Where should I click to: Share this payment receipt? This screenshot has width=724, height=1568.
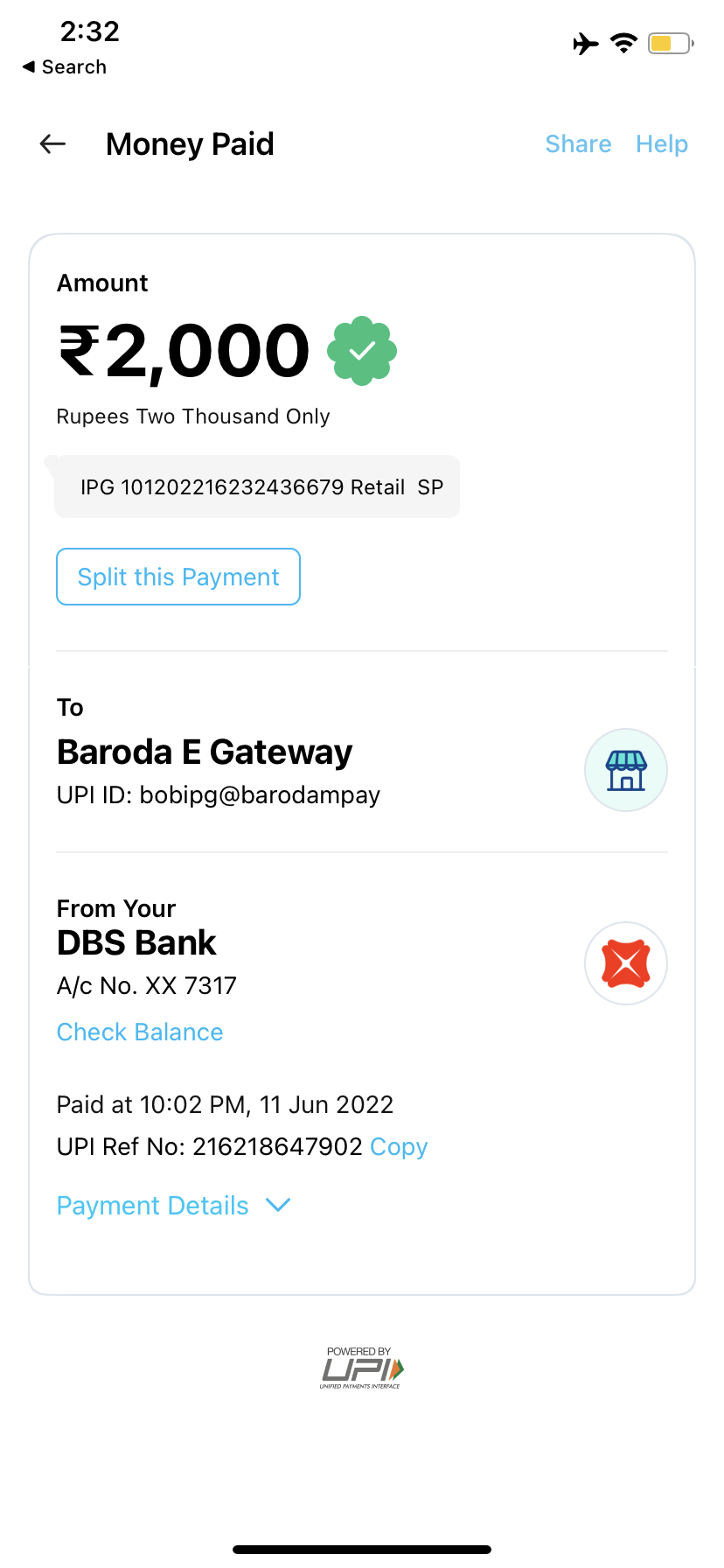coord(578,144)
